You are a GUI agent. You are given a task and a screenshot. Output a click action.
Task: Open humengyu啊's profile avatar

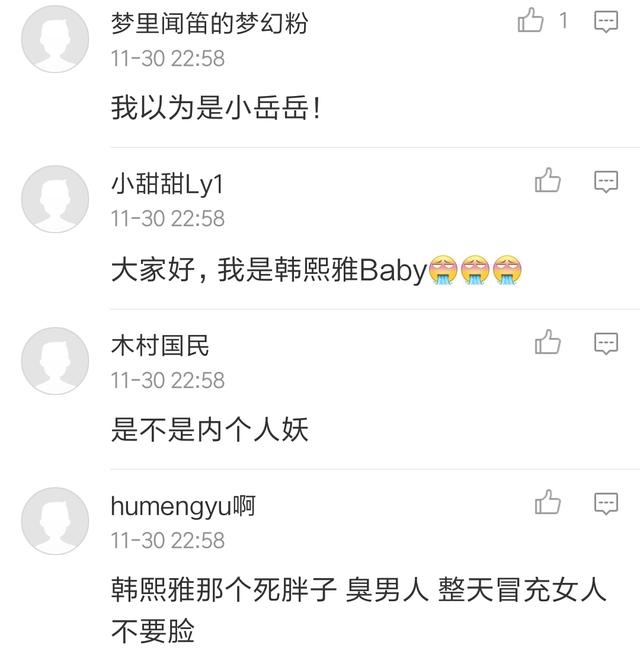coord(55,521)
